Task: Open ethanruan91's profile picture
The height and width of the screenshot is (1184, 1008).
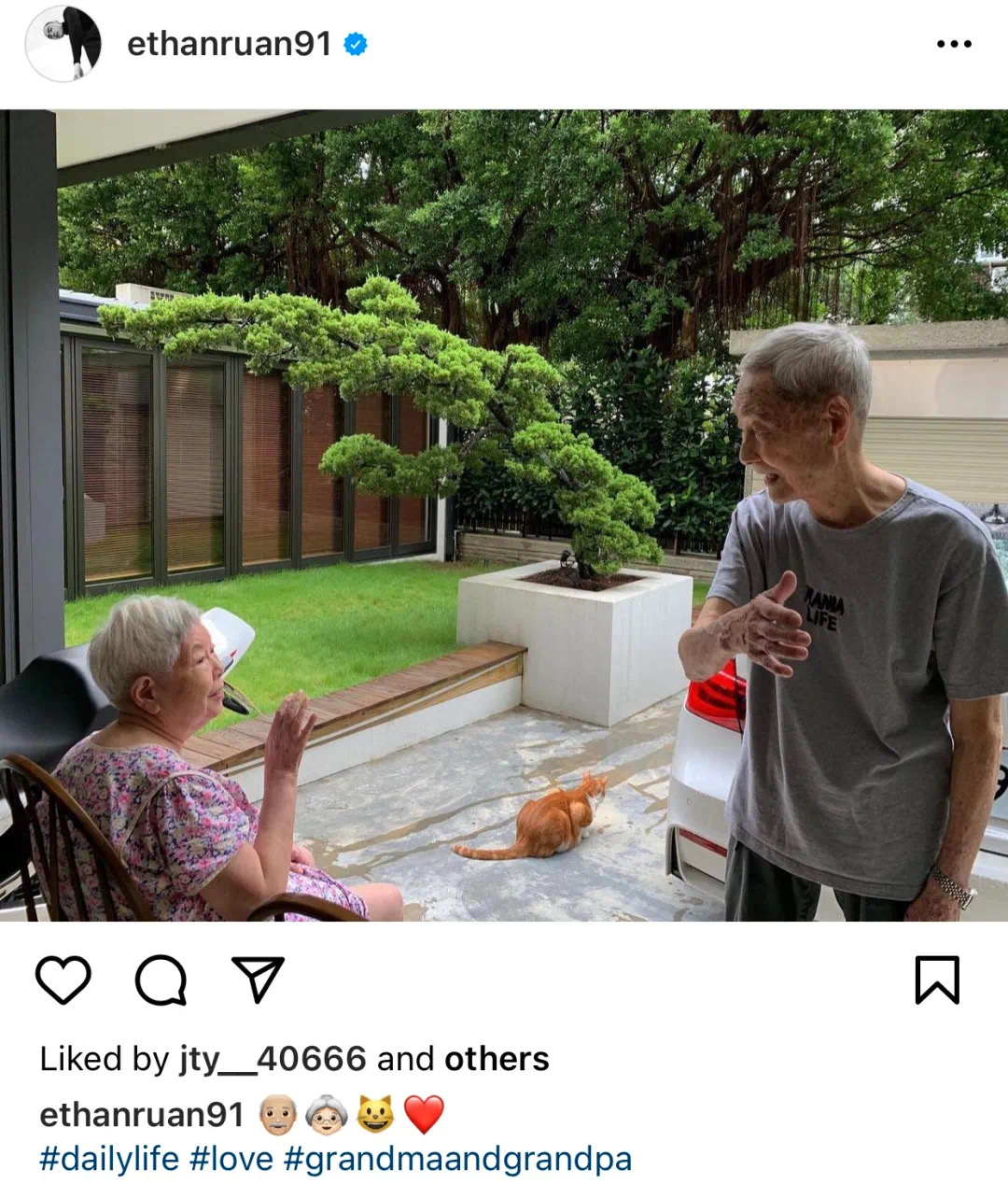Action: click(63, 44)
